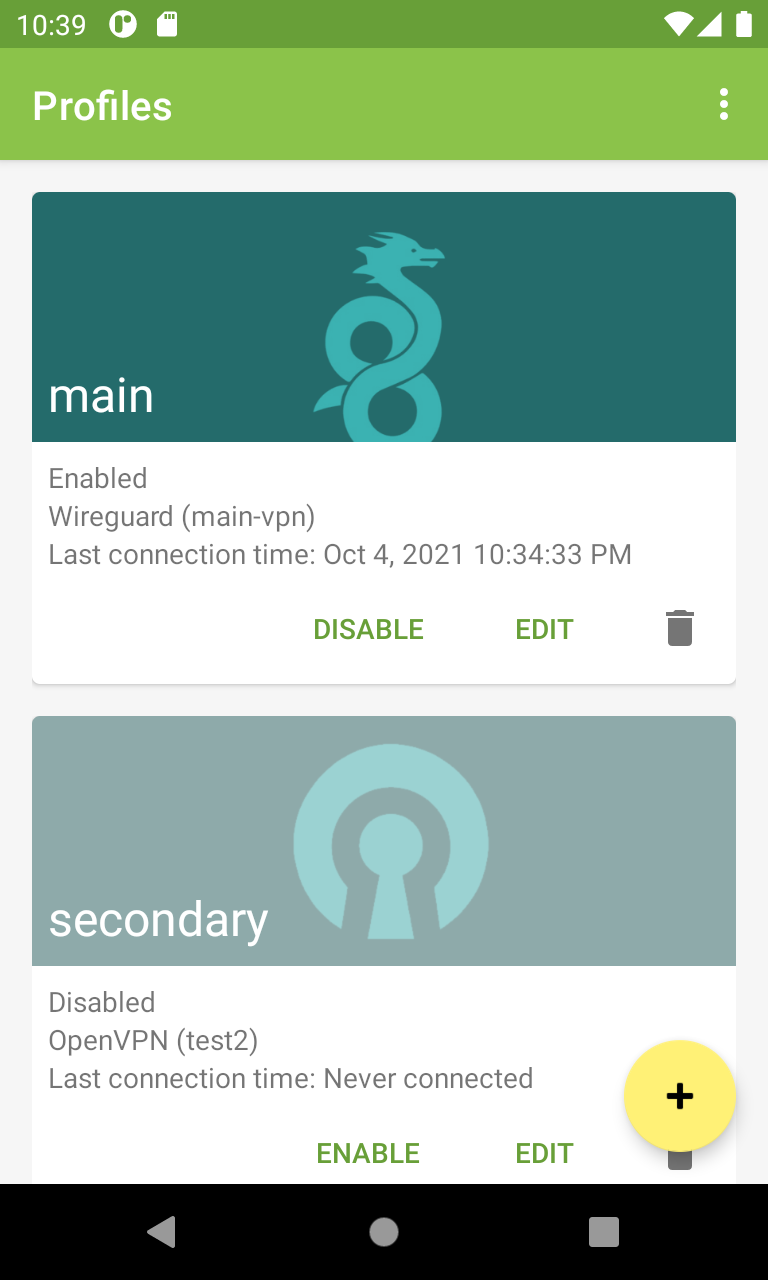Open the main Wireguard profile card
The image size is (768, 1280).
tap(384, 438)
